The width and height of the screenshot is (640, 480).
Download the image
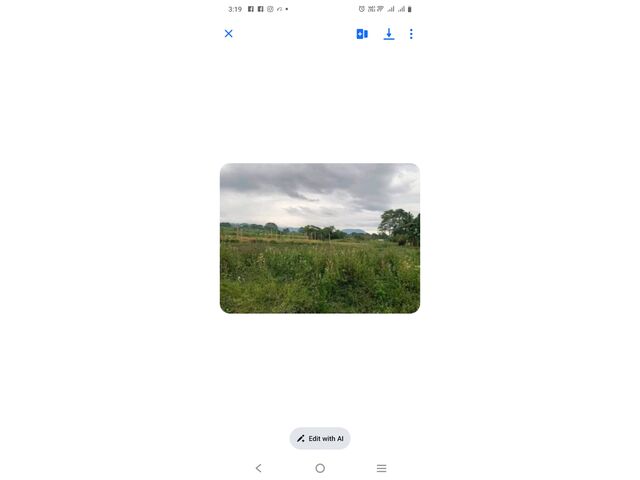(x=389, y=34)
